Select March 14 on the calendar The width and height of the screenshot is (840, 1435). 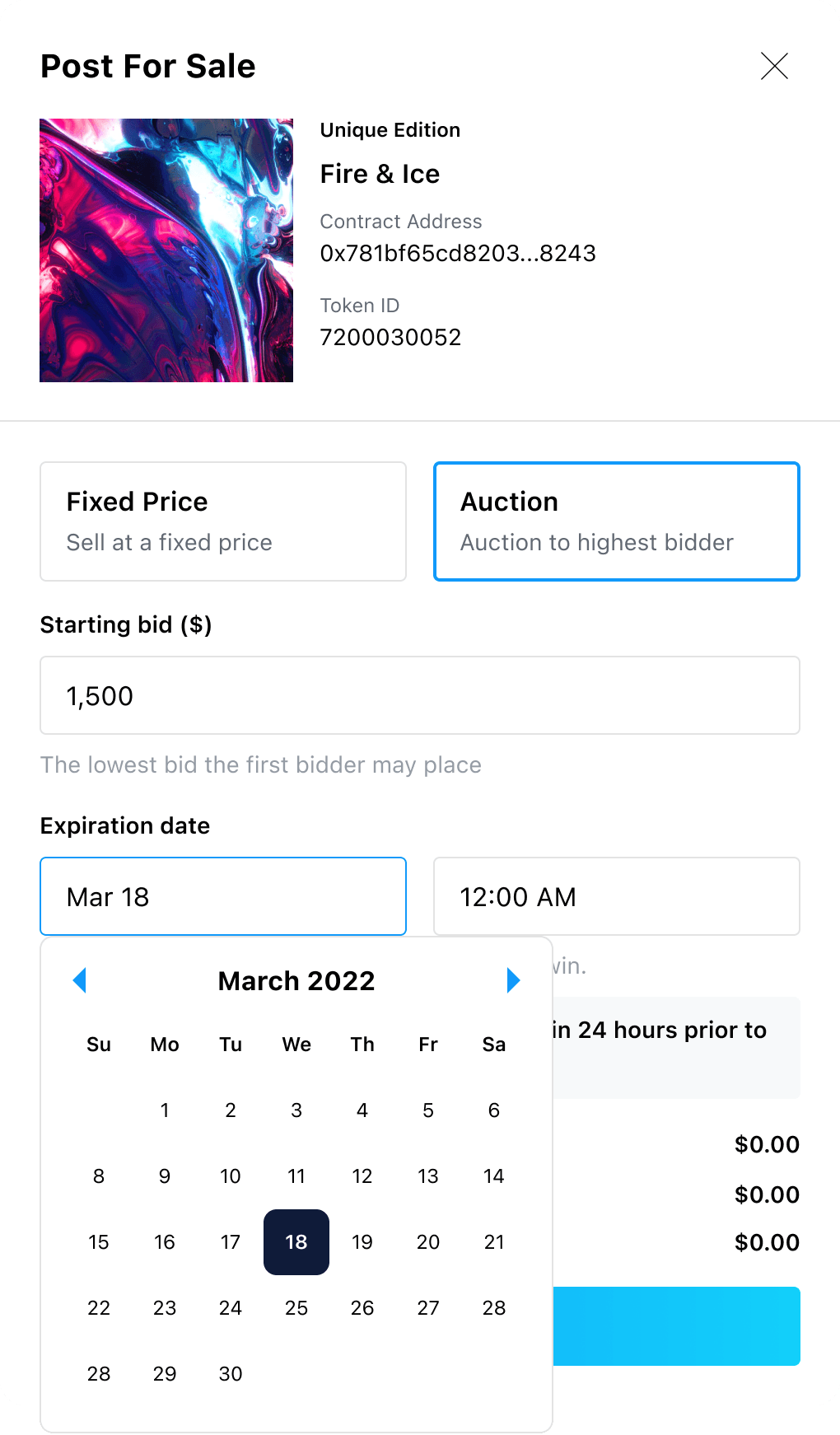coord(494,1176)
